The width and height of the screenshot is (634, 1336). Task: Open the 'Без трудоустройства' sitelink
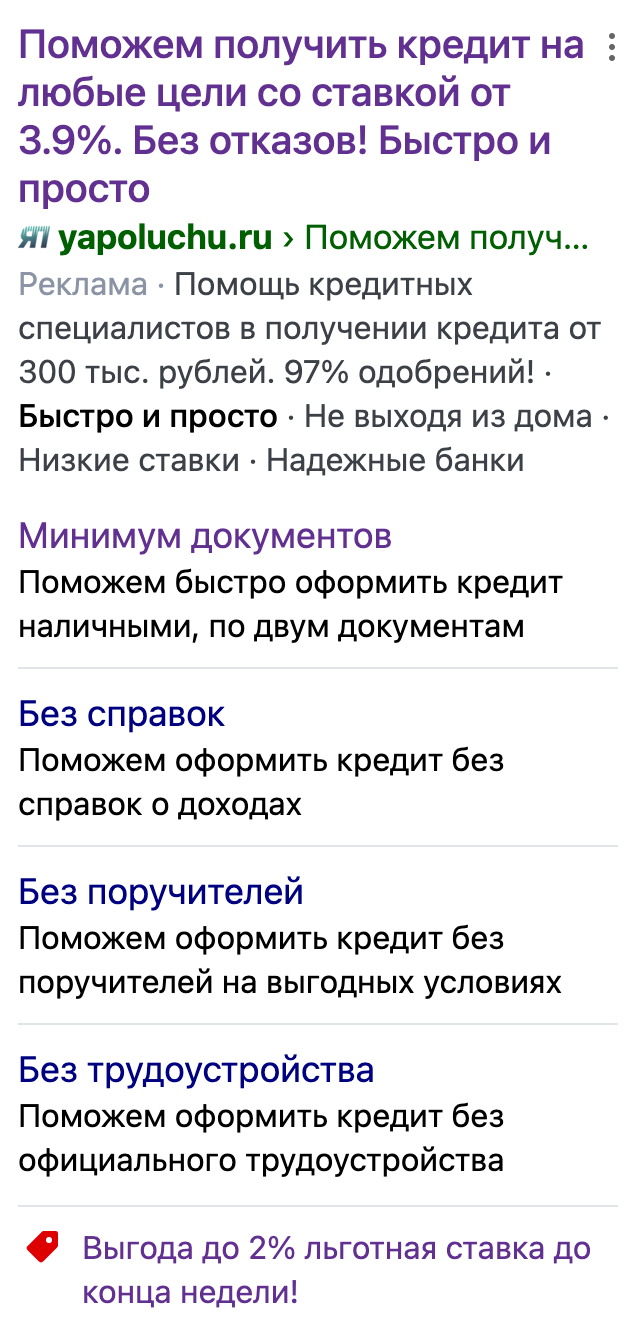pyautogui.click(x=196, y=1070)
